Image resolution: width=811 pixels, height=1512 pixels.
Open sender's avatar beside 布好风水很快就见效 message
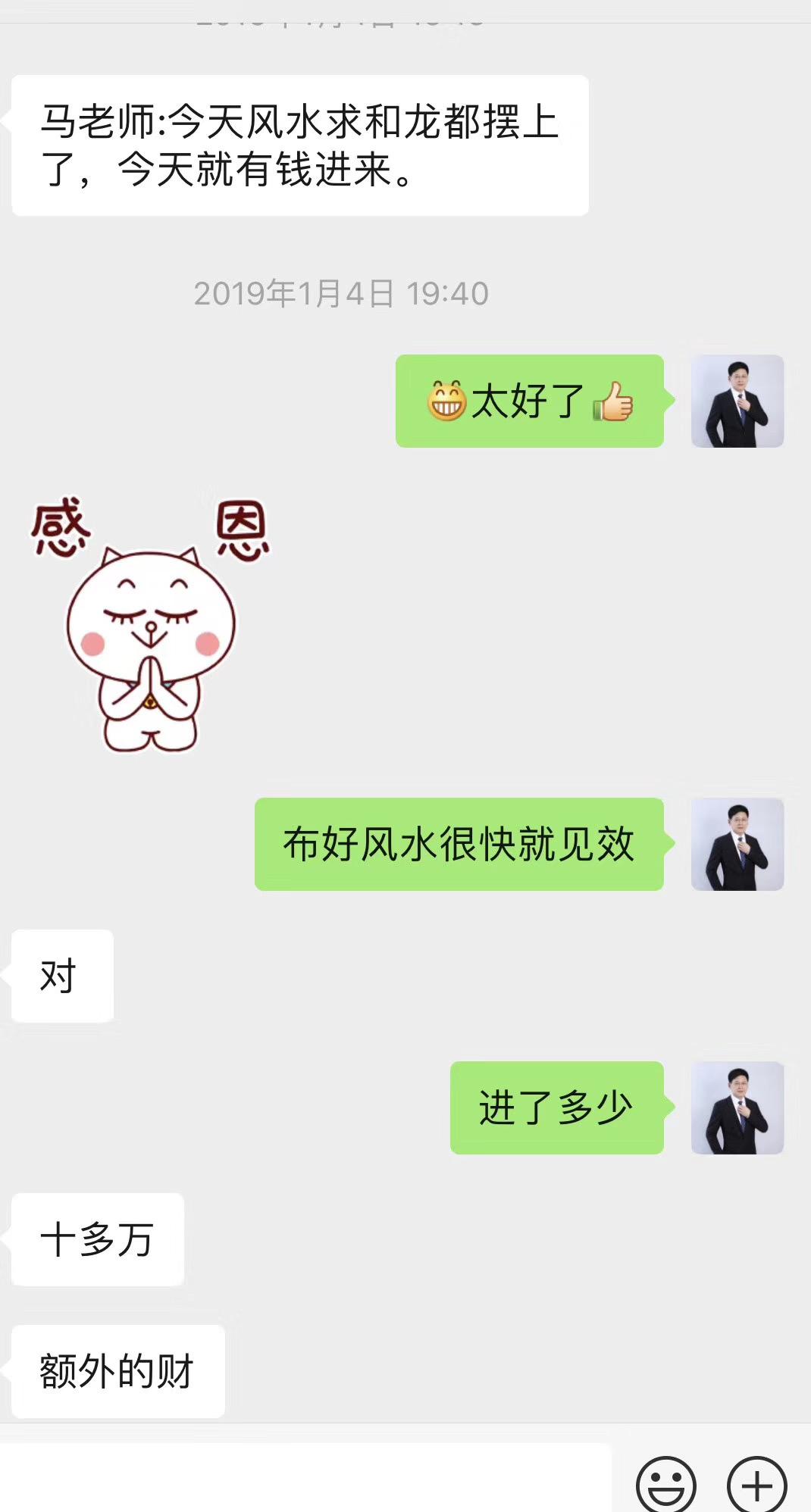click(x=737, y=844)
